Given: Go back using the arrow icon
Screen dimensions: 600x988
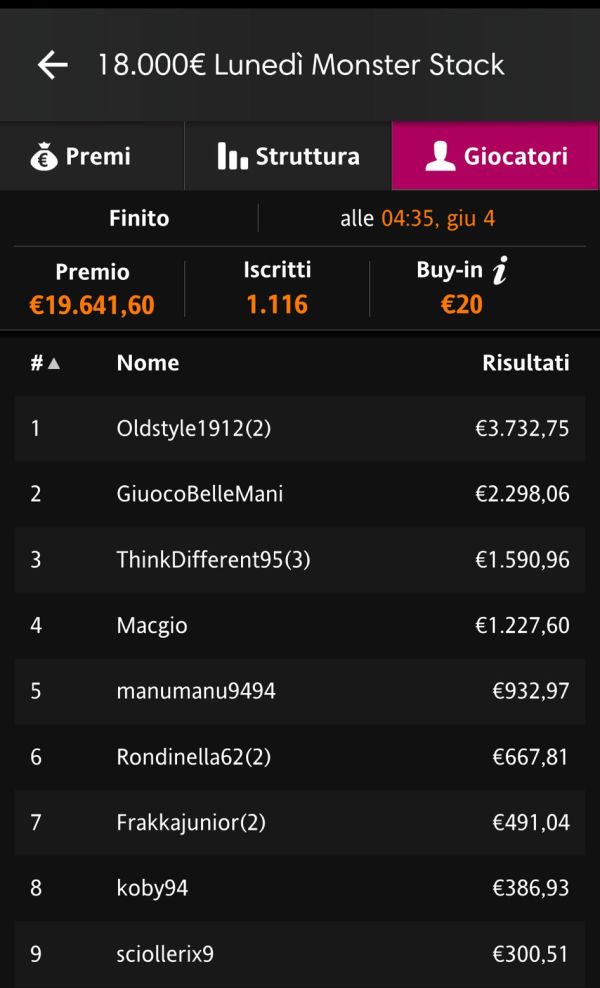Looking at the screenshot, I should coord(52,66).
